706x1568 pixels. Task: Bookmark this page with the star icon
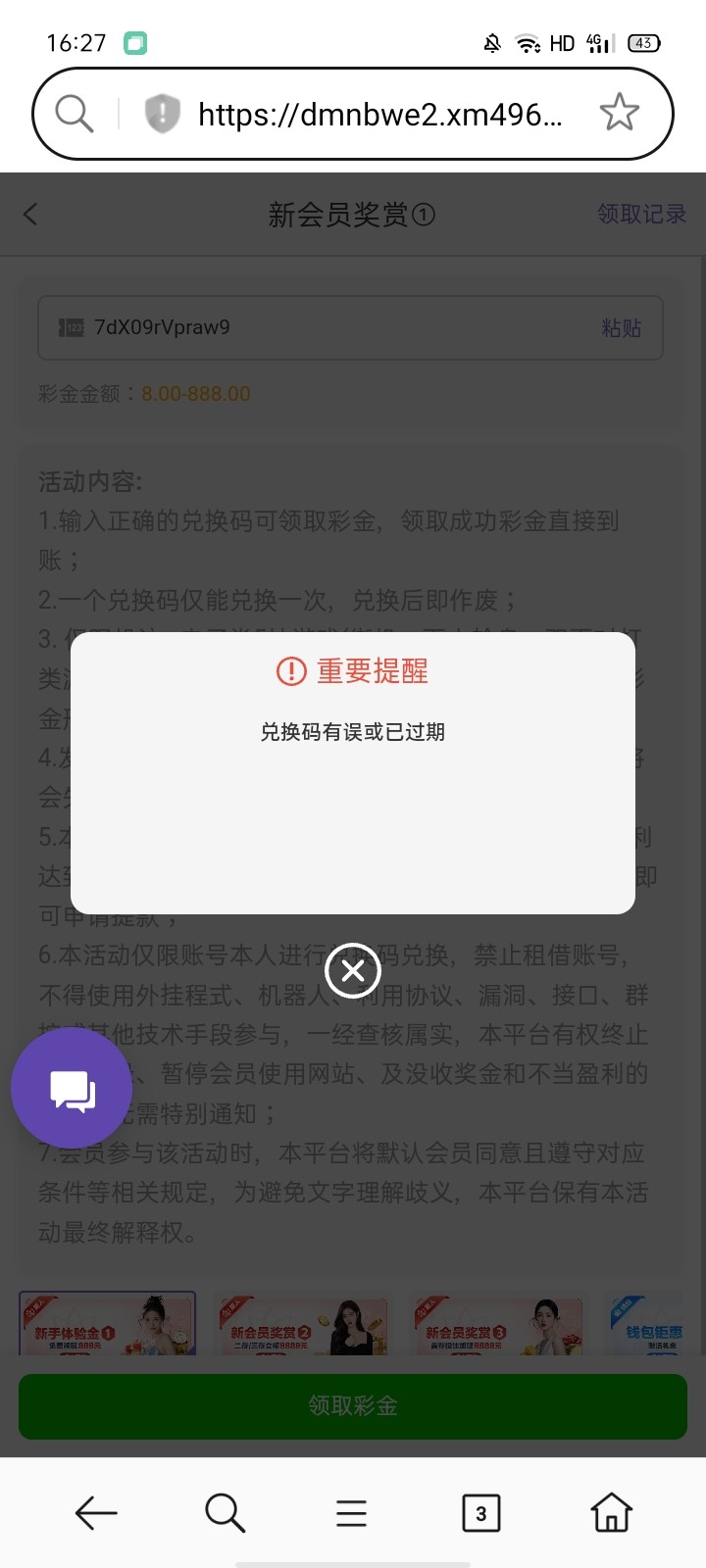619,114
